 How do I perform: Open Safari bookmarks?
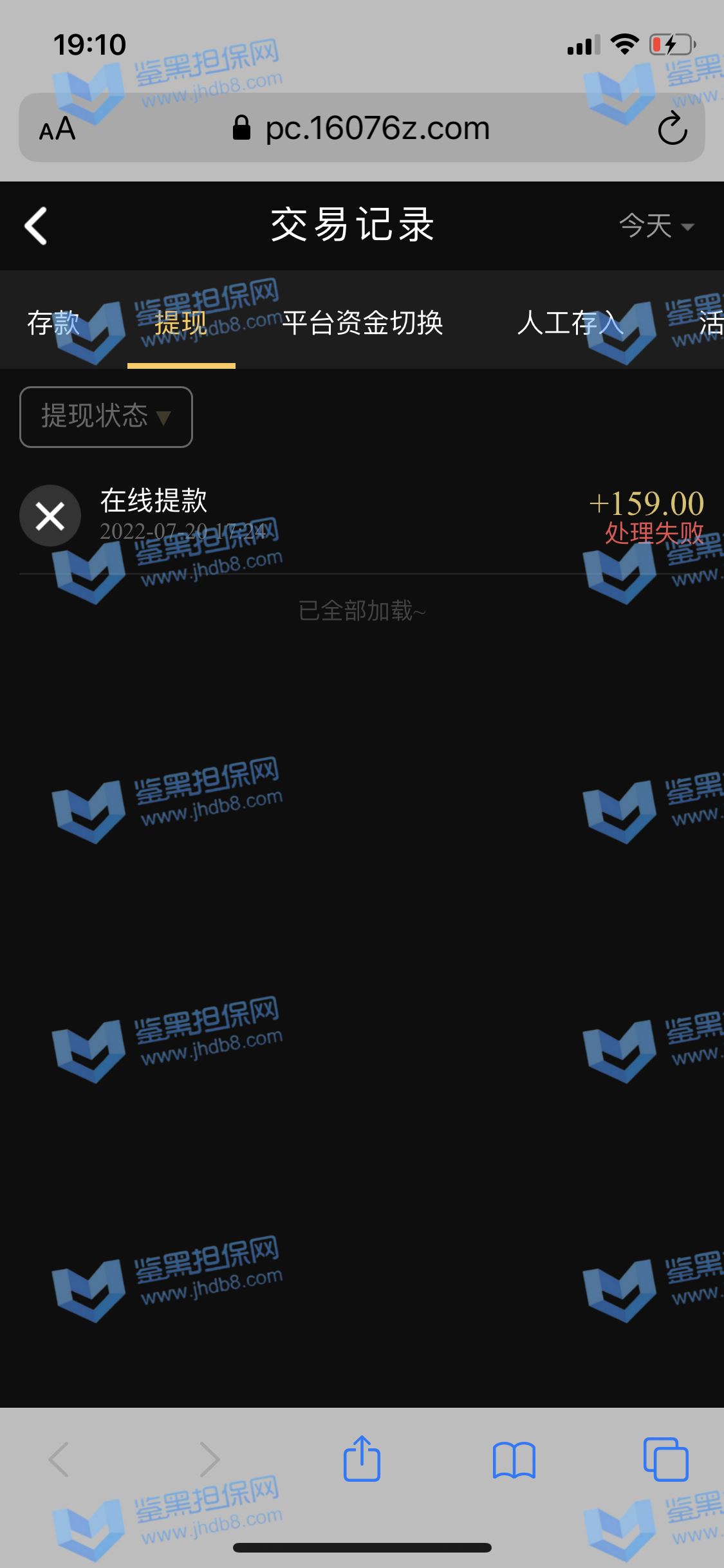pyautogui.click(x=514, y=1459)
